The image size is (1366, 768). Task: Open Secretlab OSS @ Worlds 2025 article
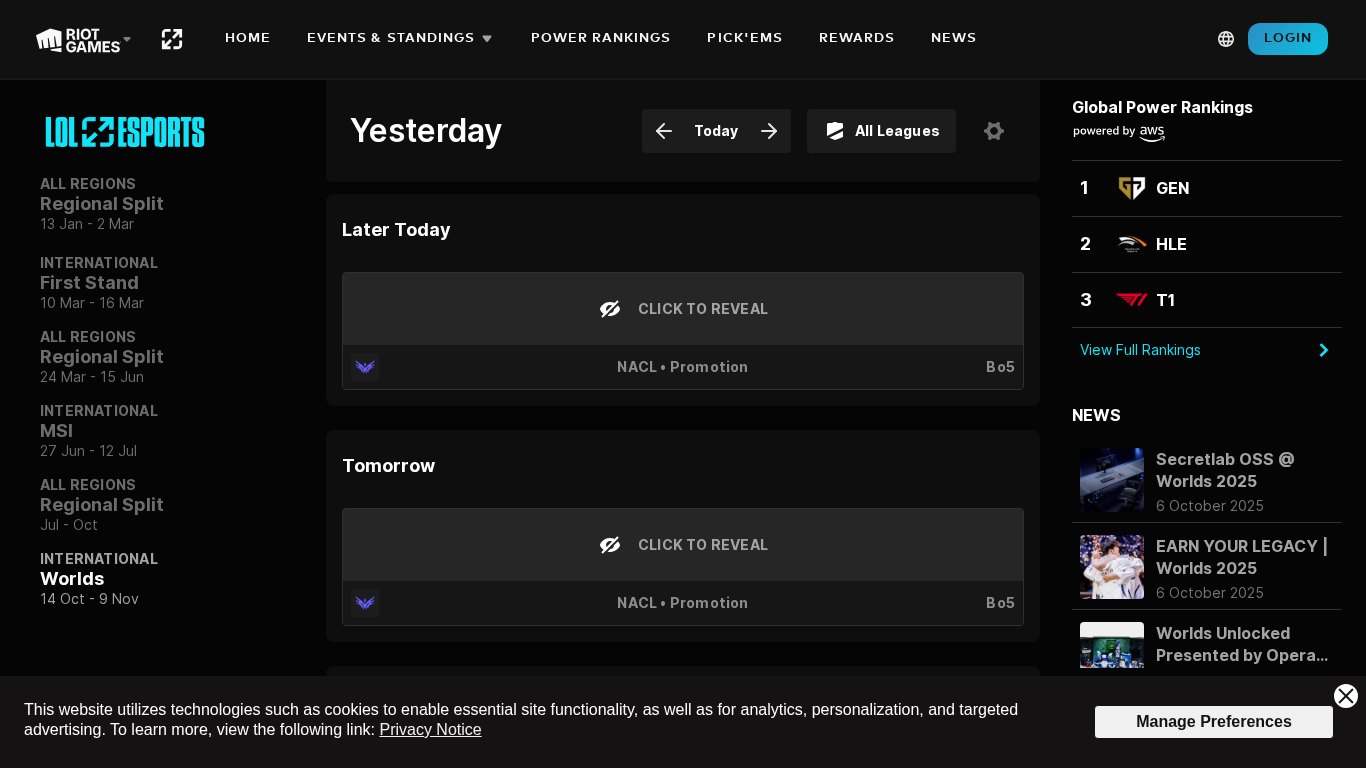click(1225, 470)
